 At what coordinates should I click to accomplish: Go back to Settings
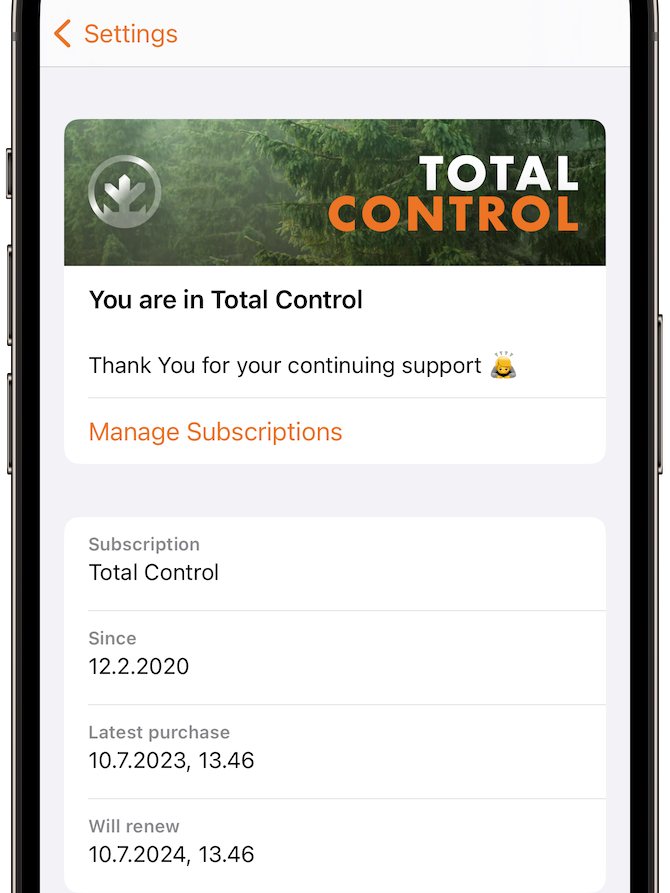click(x=115, y=34)
